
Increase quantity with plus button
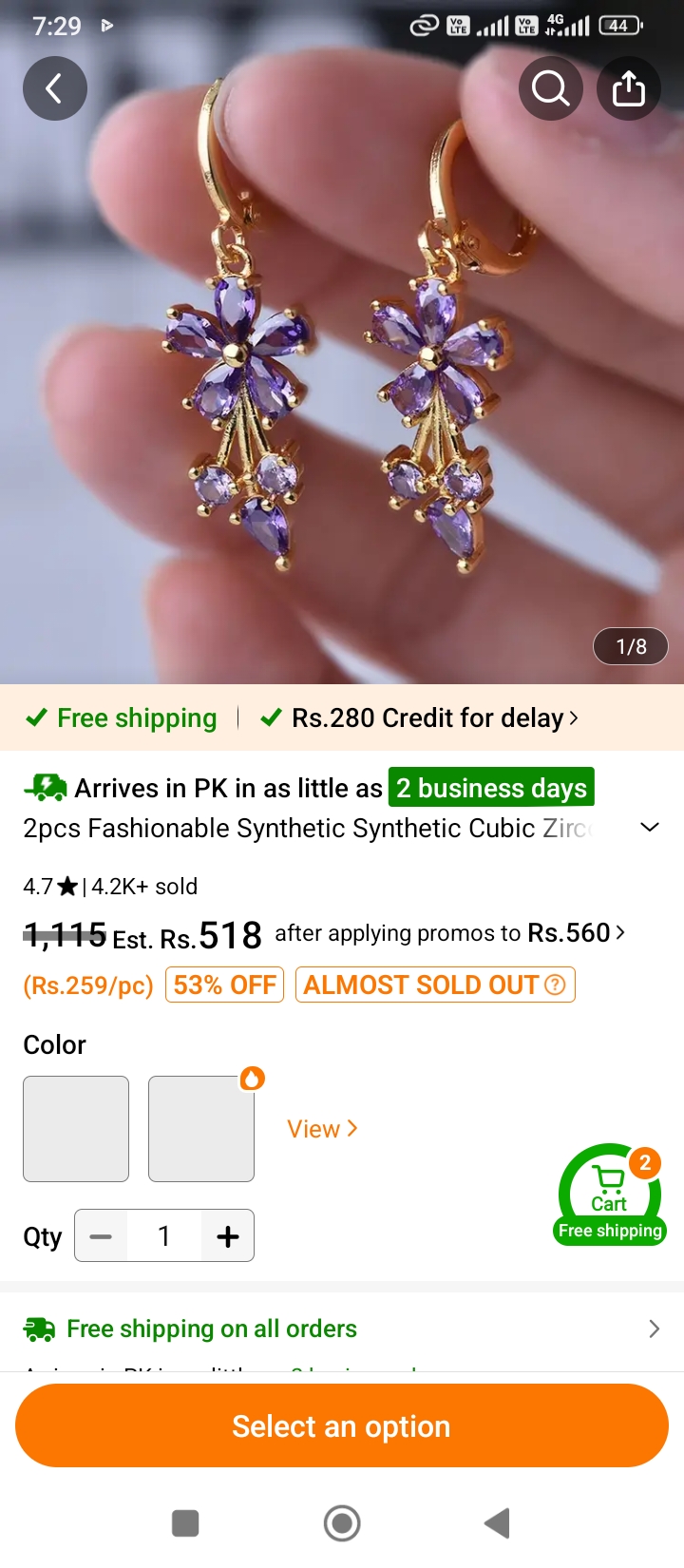point(228,1235)
